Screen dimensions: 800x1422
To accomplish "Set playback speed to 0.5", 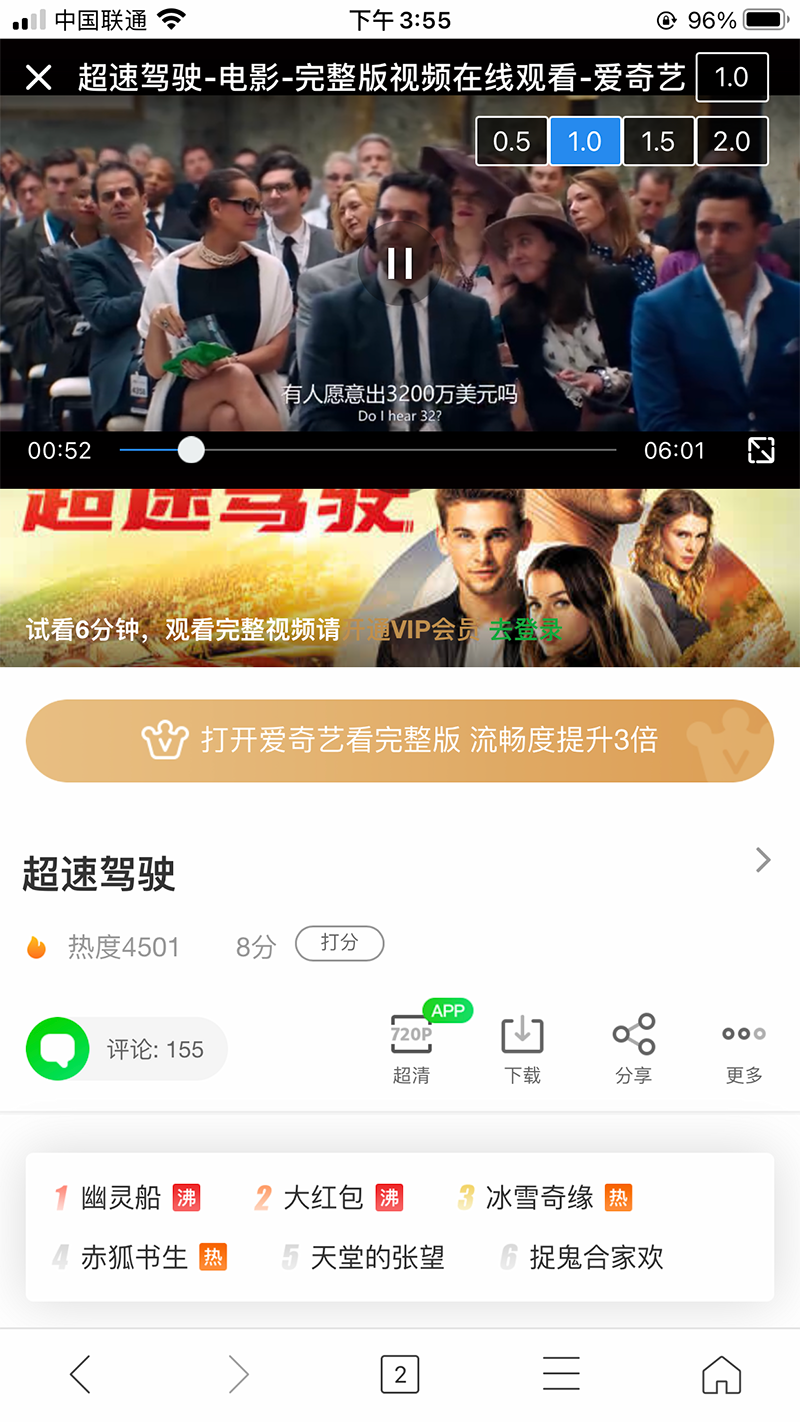I will [511, 141].
